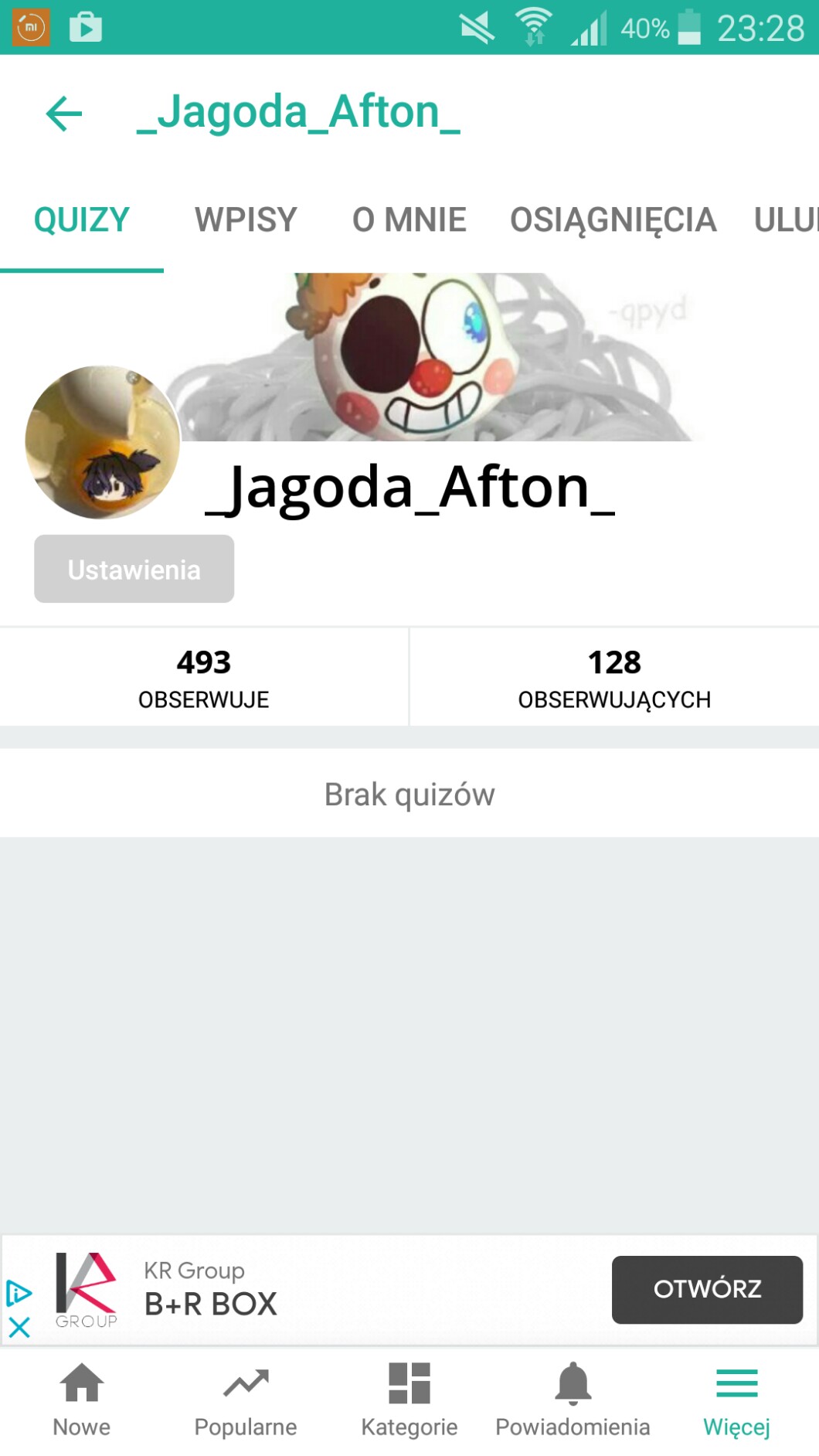Browse the Kategorie tab
The height and width of the screenshot is (1456, 819).
tap(409, 1399)
